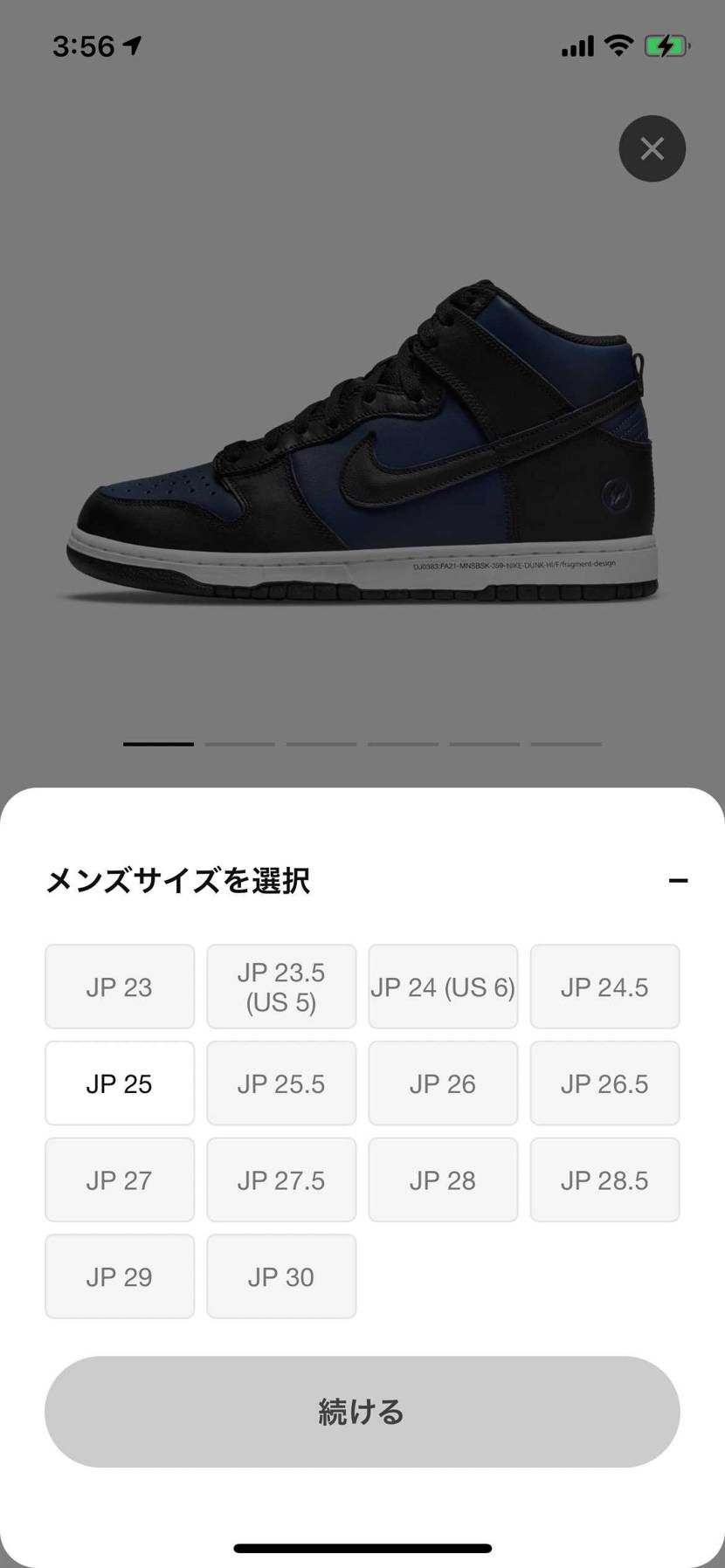
Task: Select the highlighted JP 25 size
Action: [119, 1083]
